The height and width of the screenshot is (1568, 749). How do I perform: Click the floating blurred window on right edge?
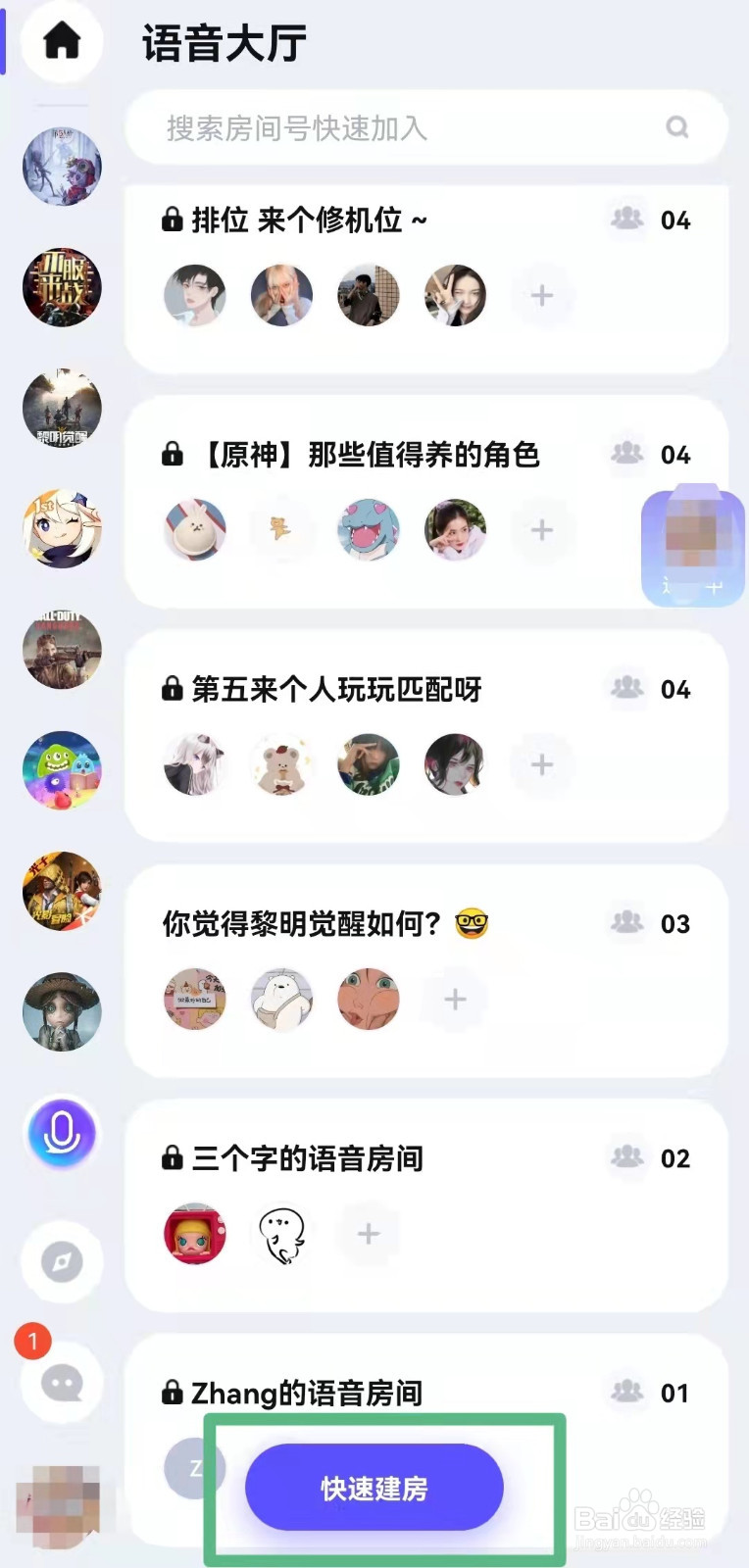coord(693,546)
